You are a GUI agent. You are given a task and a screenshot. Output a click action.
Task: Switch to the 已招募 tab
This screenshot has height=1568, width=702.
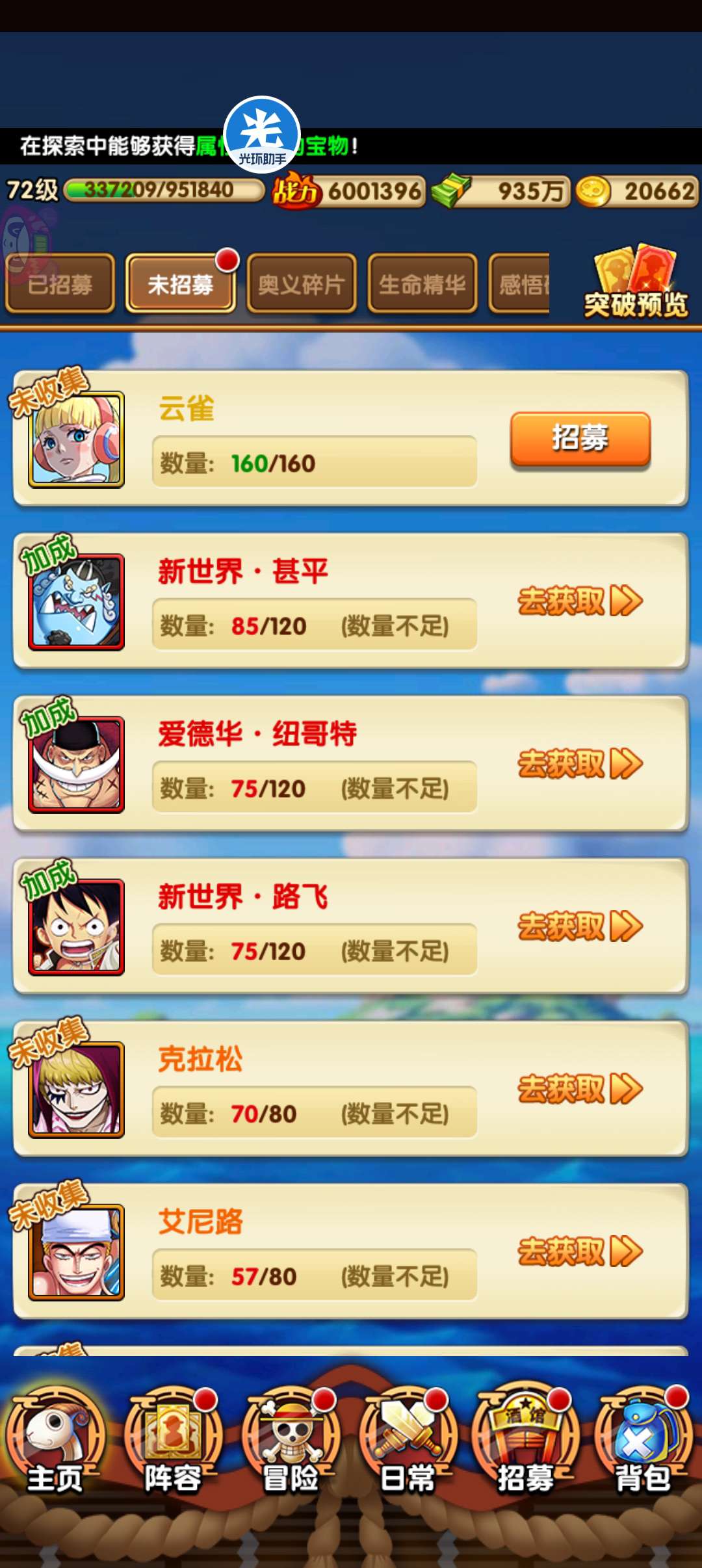(x=60, y=283)
